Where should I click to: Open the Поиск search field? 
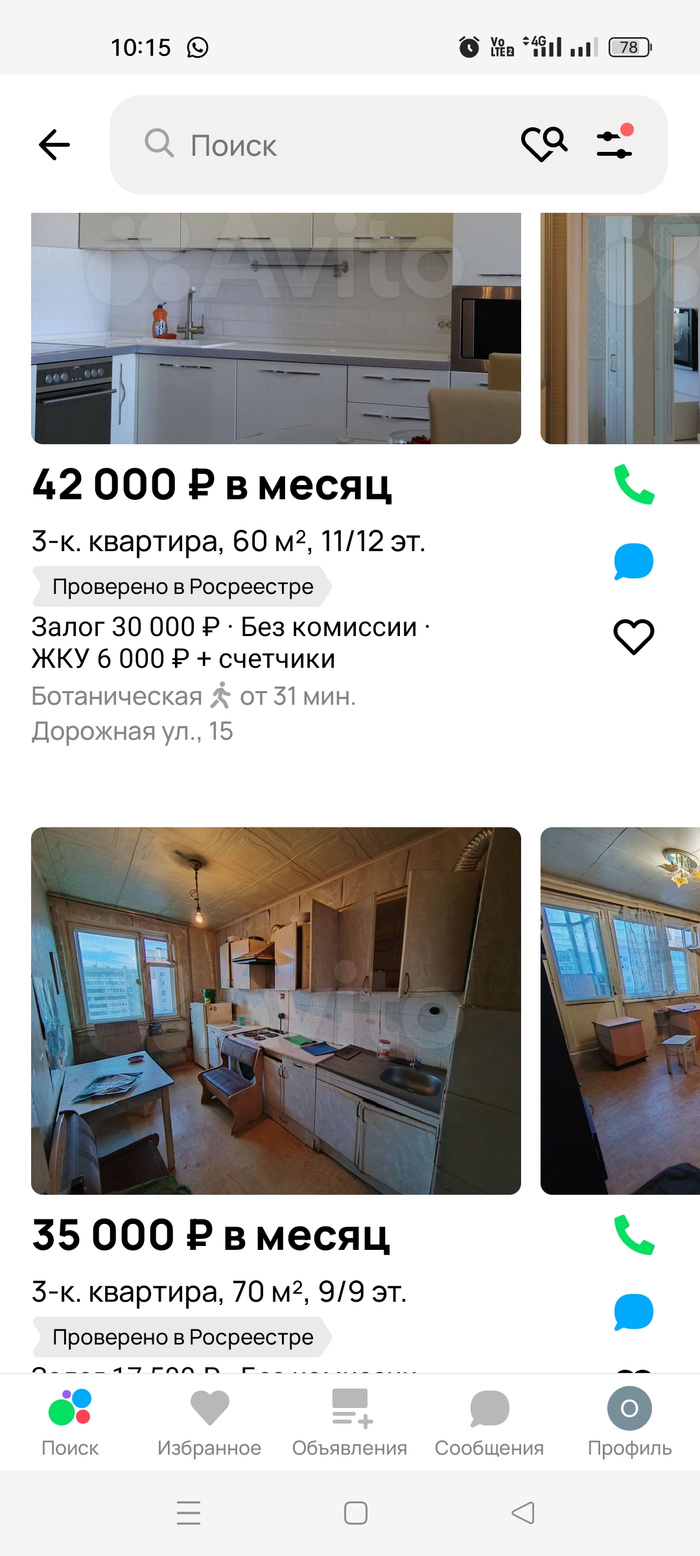pyautogui.click(x=320, y=145)
